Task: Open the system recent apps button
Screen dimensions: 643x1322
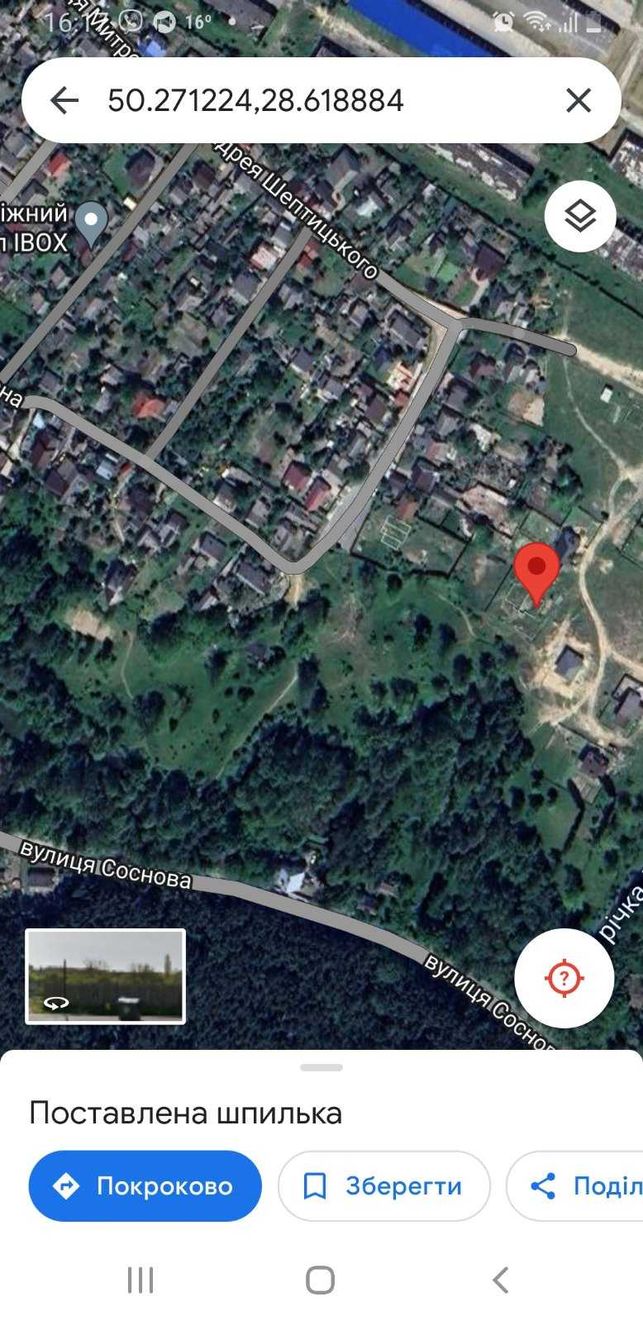Action: [x=141, y=1280]
